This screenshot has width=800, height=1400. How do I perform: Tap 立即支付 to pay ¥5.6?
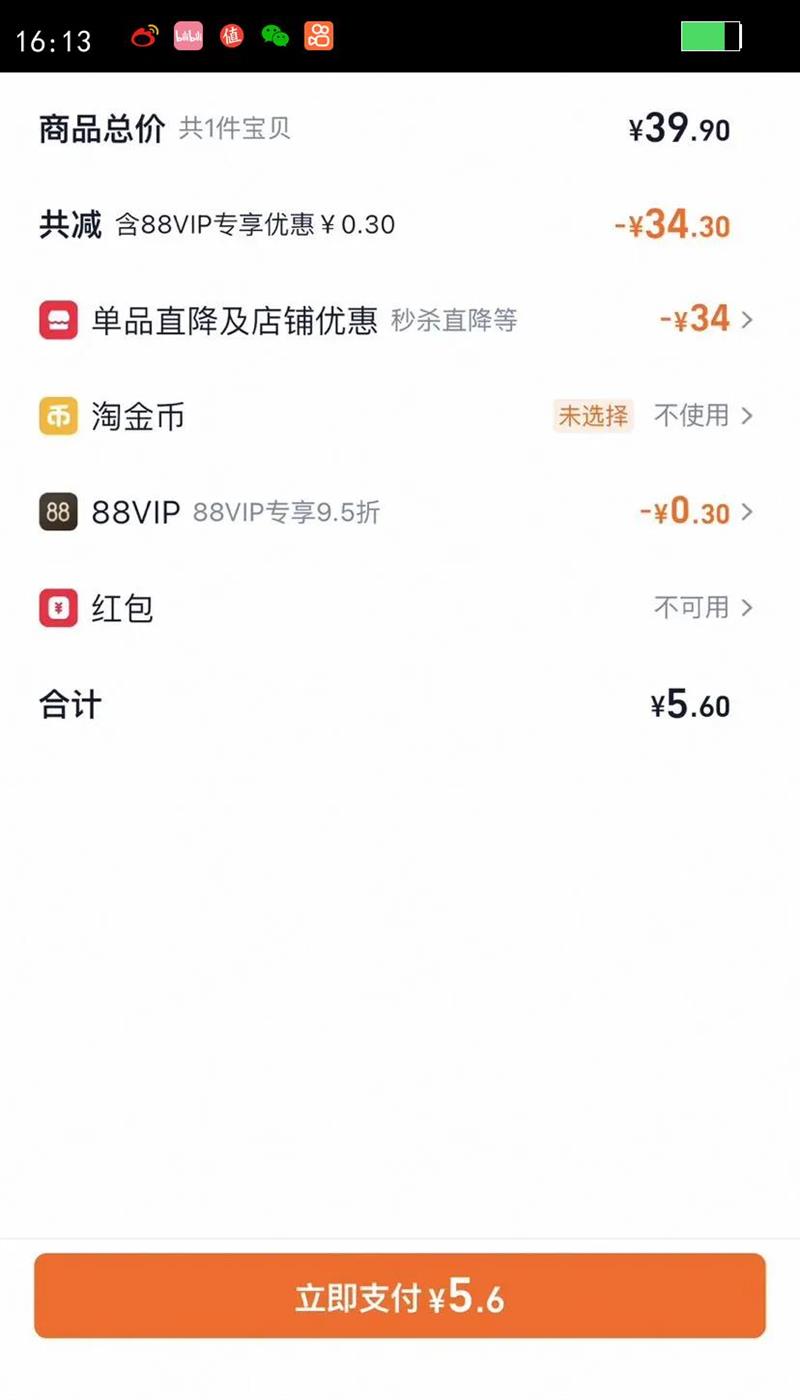click(x=400, y=1296)
